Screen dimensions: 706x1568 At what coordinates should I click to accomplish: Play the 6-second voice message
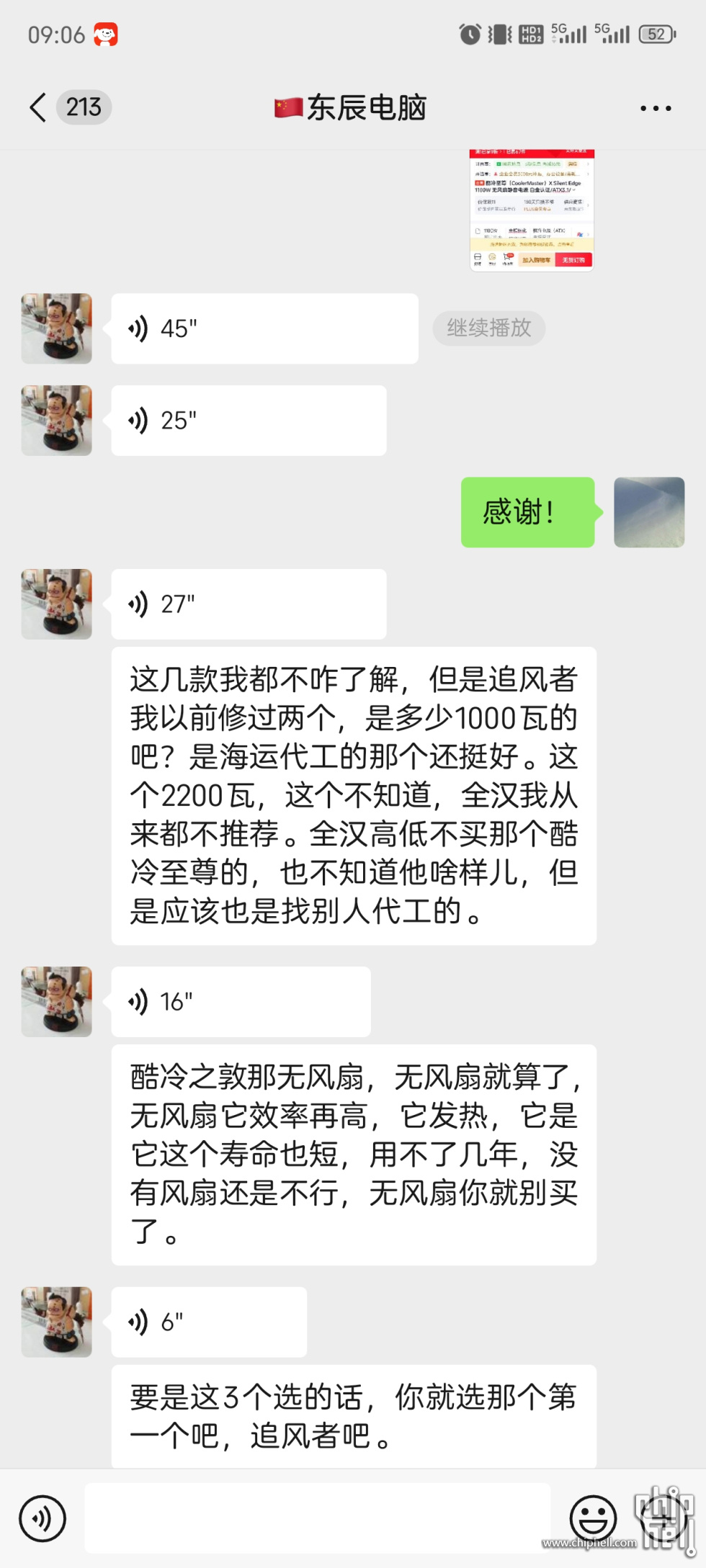click(209, 1322)
